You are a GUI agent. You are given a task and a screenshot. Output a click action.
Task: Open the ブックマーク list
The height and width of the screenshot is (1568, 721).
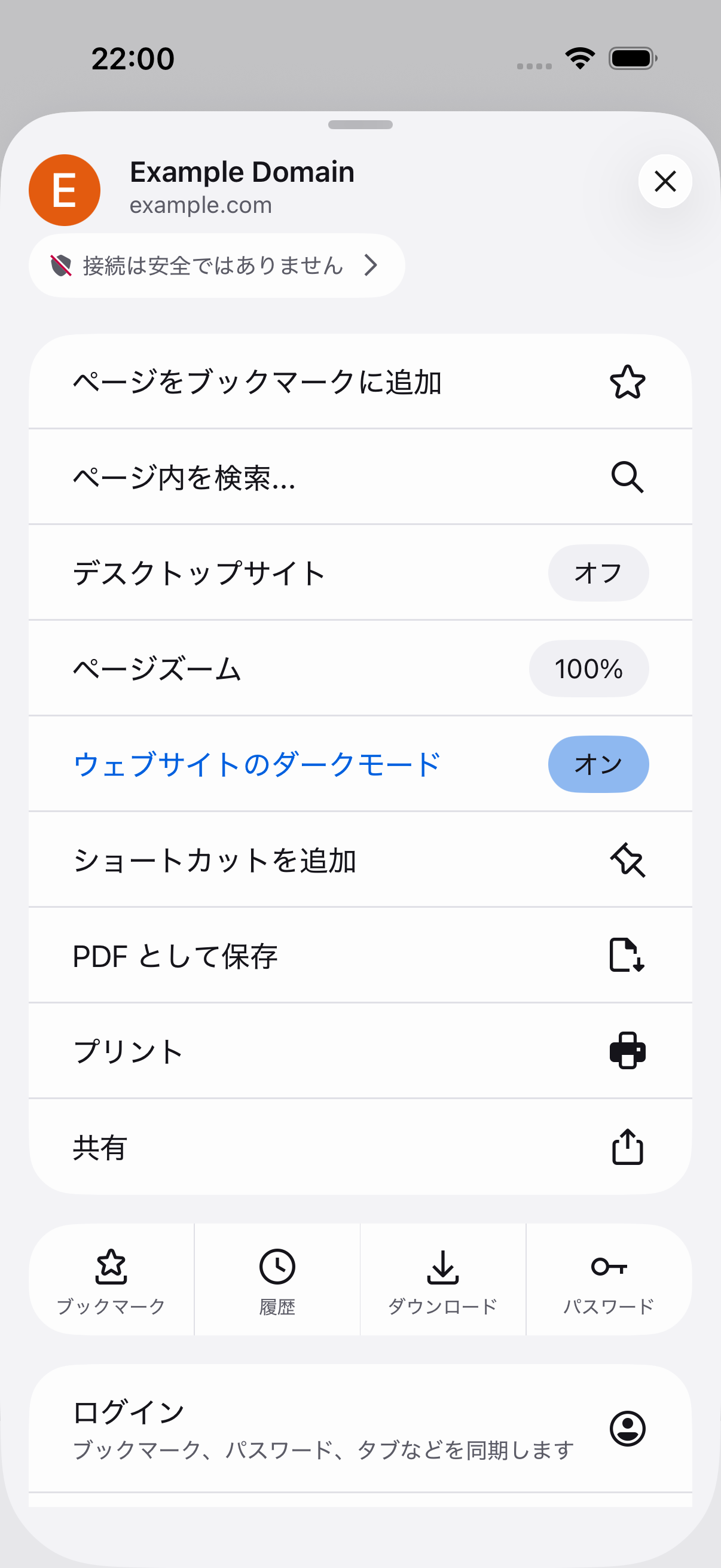pyautogui.click(x=111, y=1280)
